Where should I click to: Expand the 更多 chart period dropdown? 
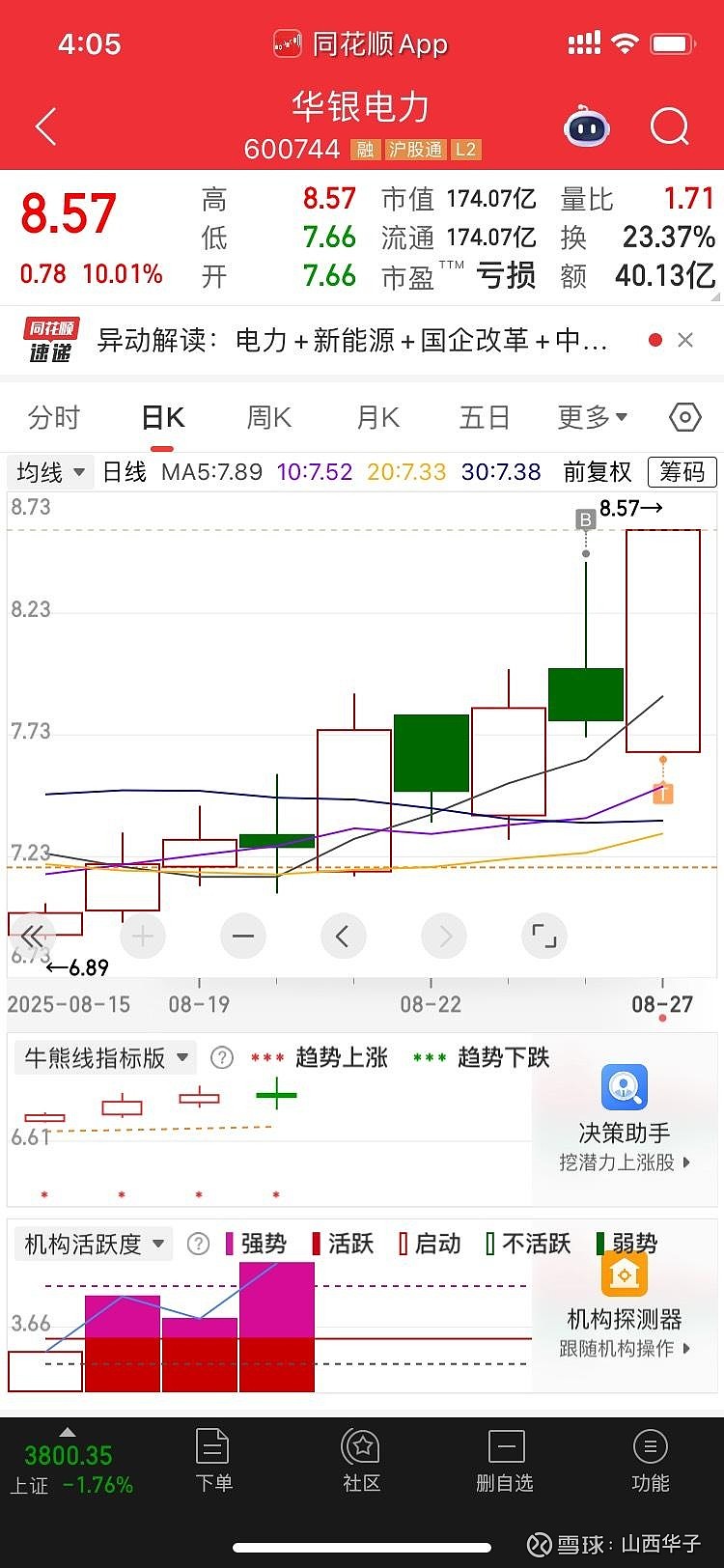coord(593,418)
